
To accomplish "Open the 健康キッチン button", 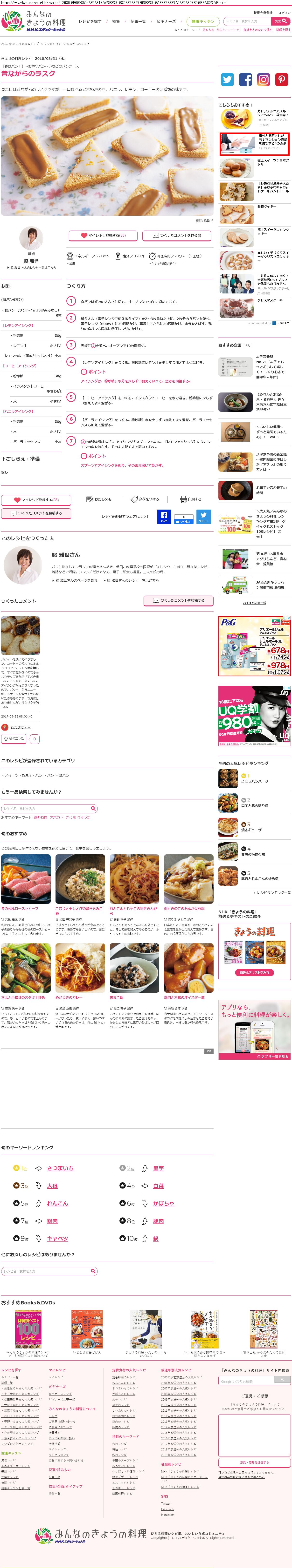I will (202, 21).
